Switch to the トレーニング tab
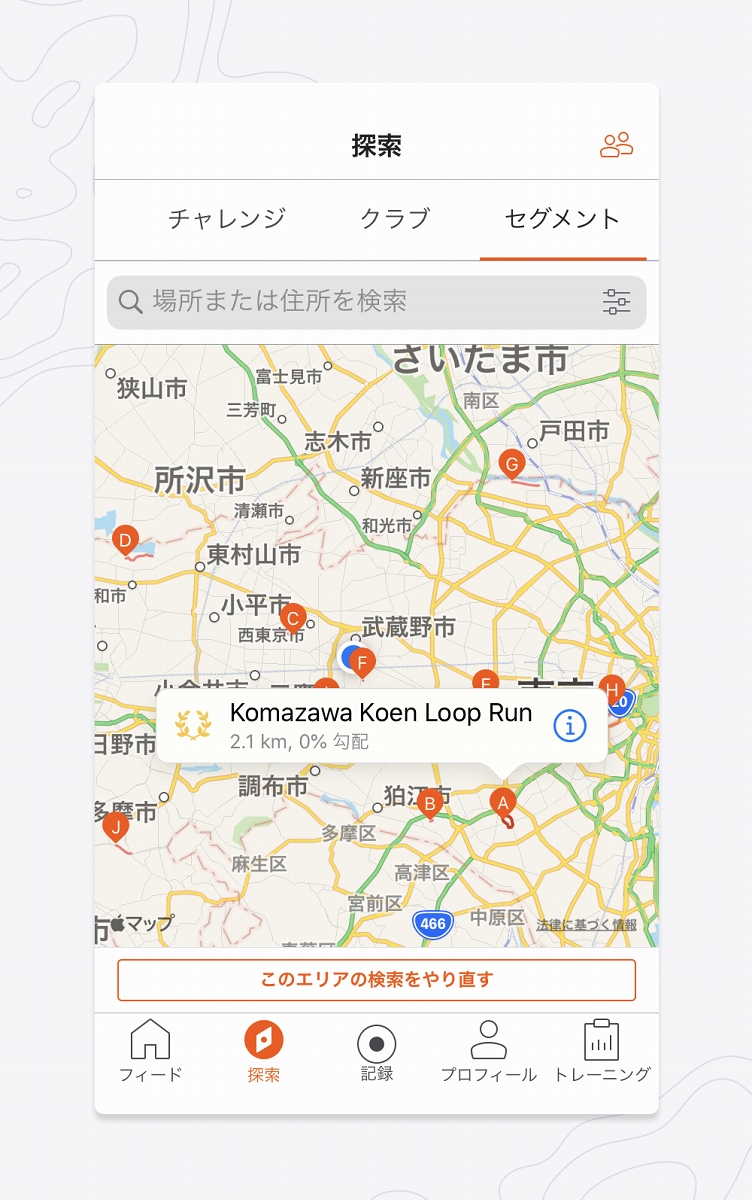 602,1052
